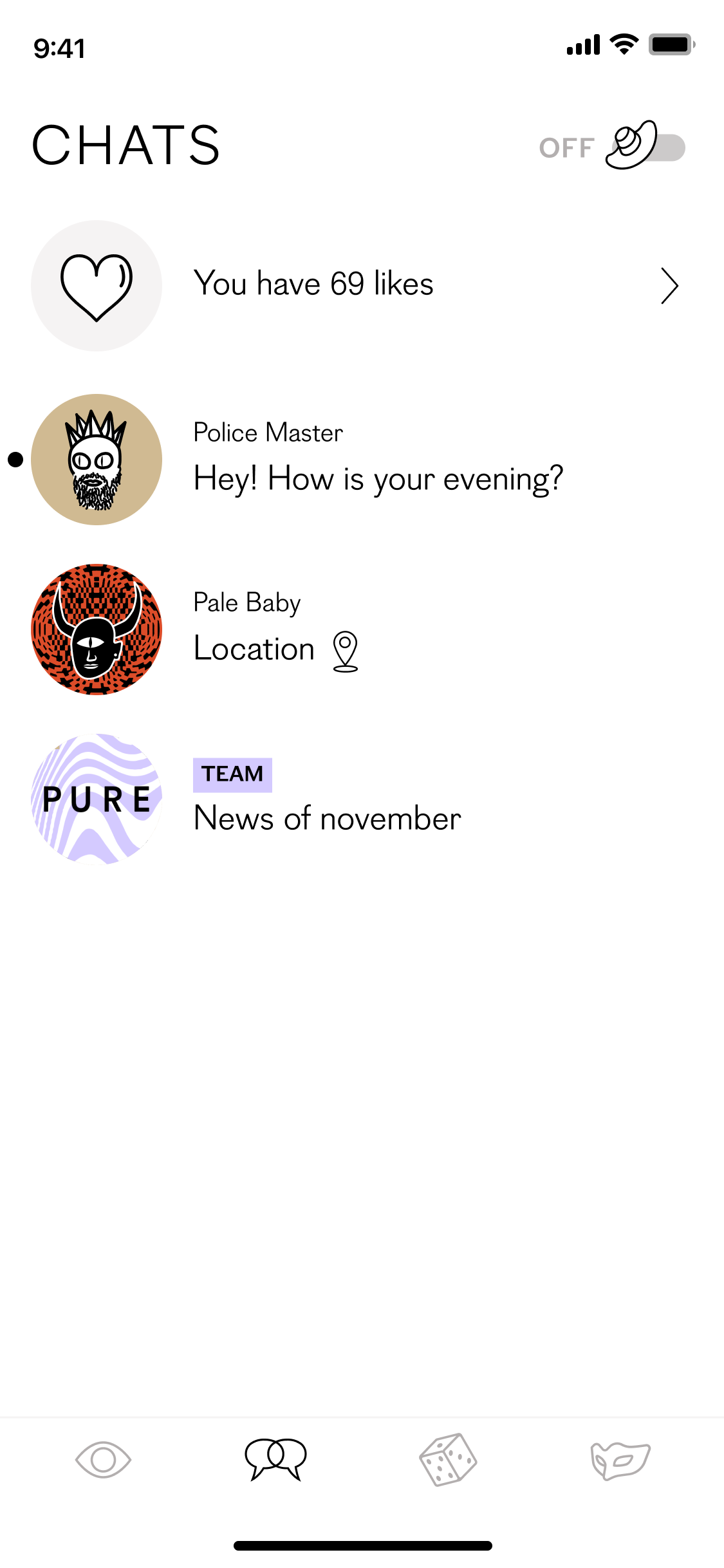Image resolution: width=724 pixels, height=1568 pixels.
Task: Click the location pin icon in Pale Baby chat
Action: pos(345,652)
